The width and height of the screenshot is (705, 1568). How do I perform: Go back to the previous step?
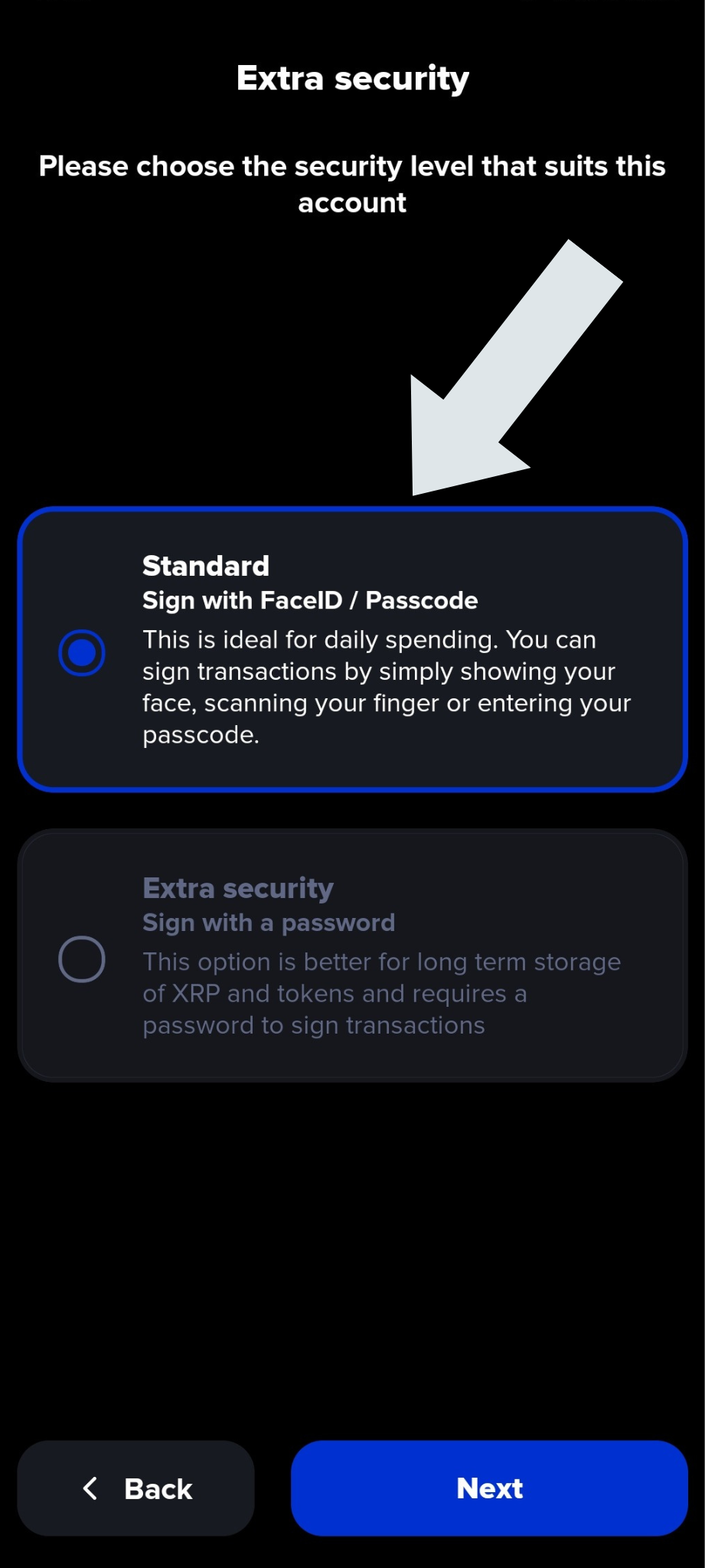(136, 1488)
